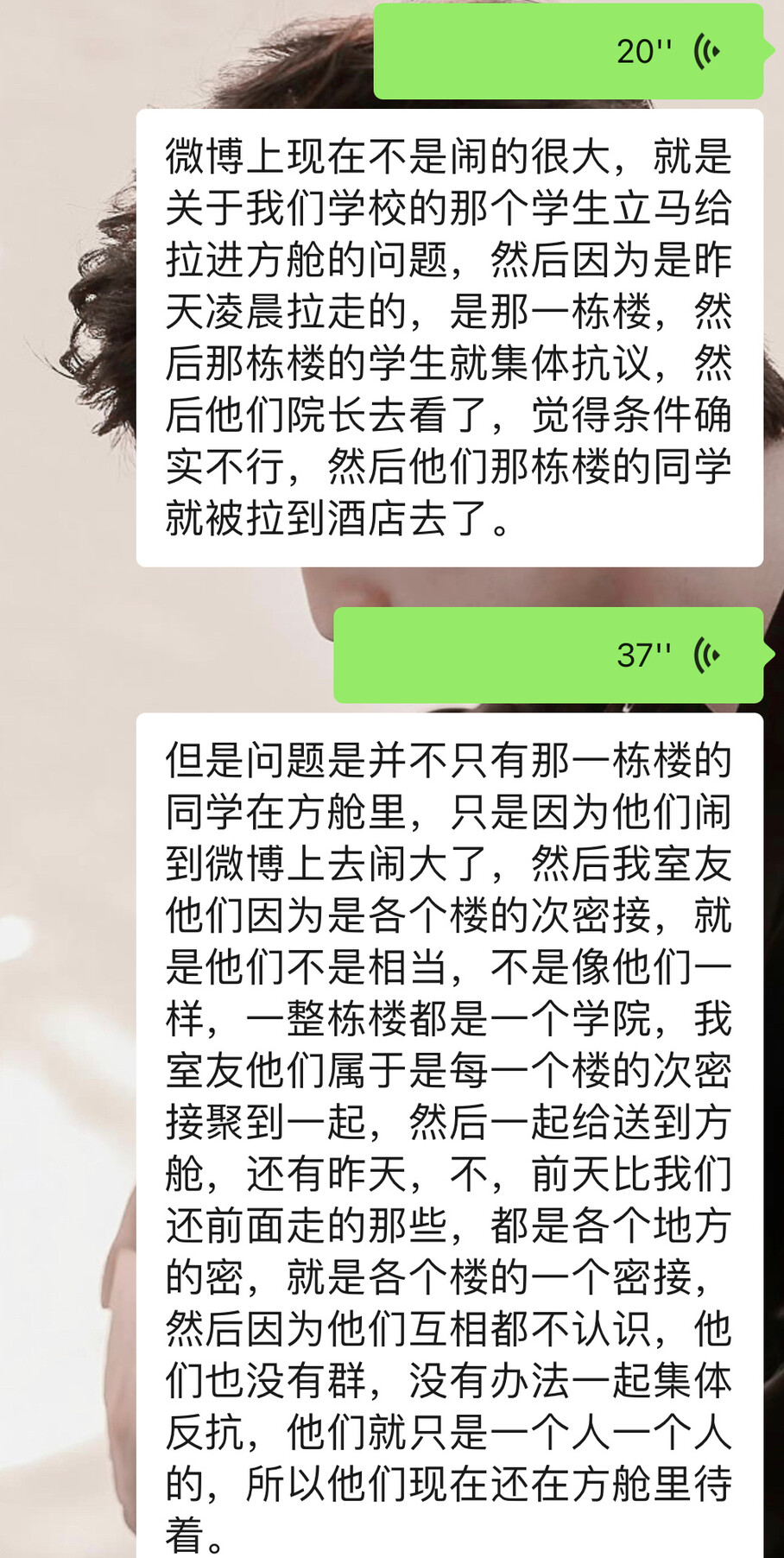Play the 20'' voice message
This screenshot has height=1558, width=784.
pyautogui.click(x=569, y=50)
